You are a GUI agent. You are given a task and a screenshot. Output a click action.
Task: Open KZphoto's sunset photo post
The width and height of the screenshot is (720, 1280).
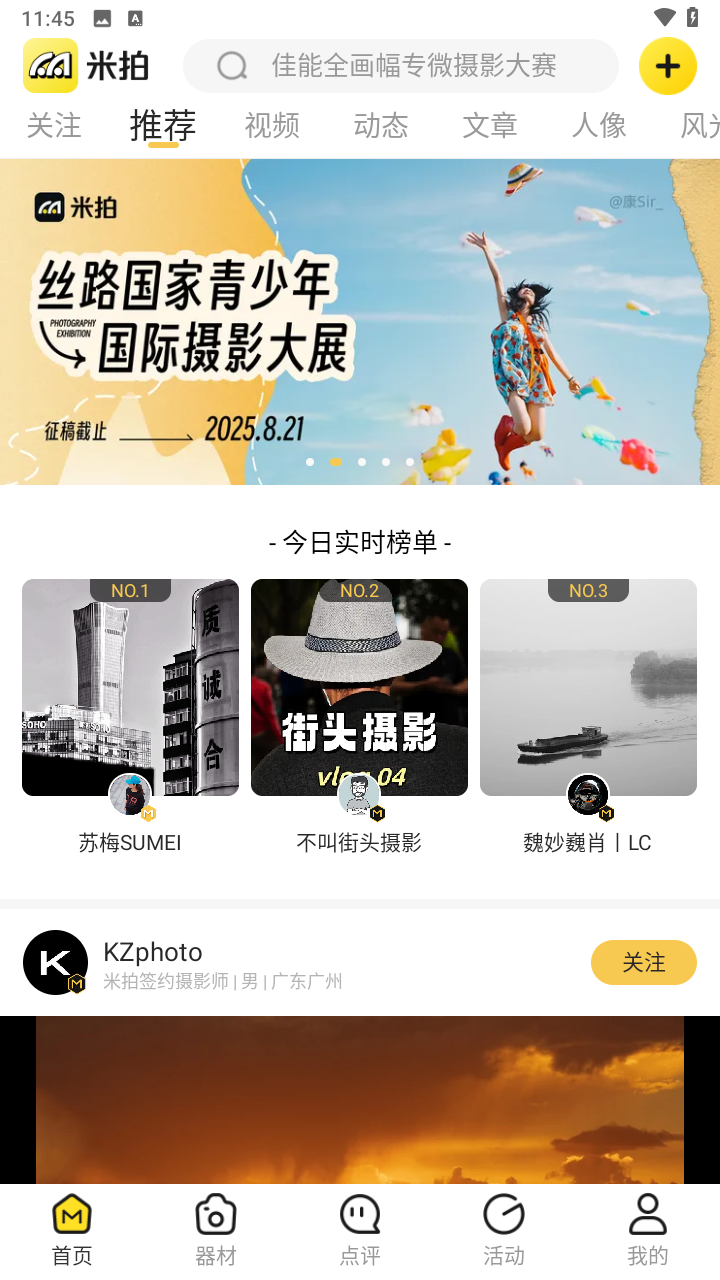[x=360, y=1100]
